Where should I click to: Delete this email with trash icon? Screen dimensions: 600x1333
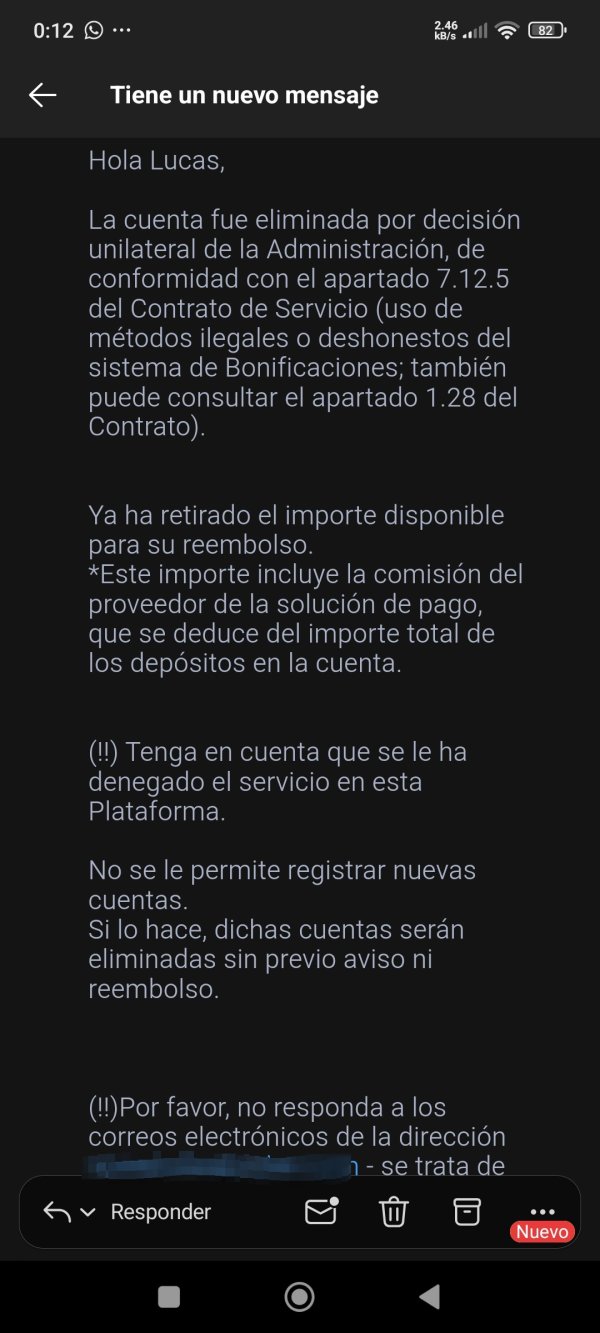(394, 1212)
